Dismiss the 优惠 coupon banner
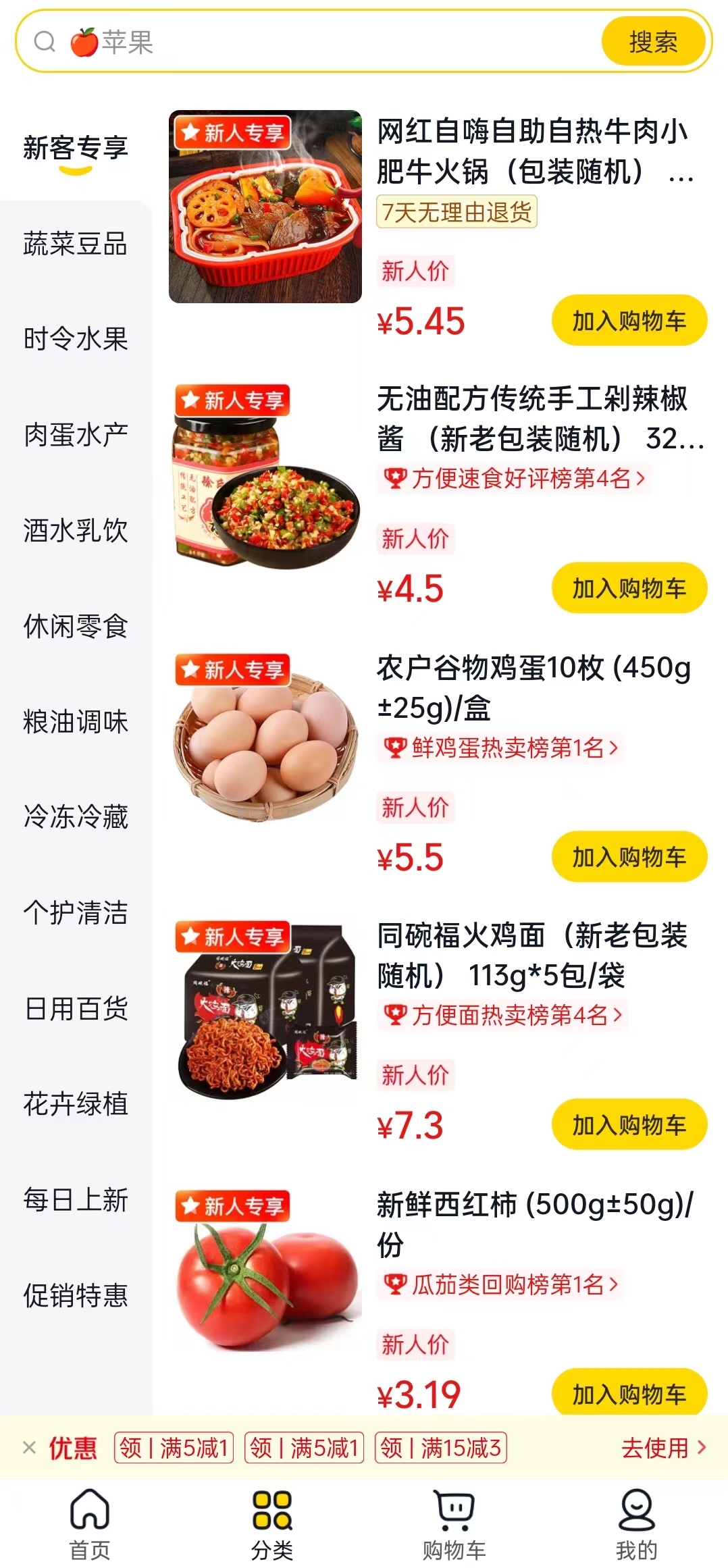This screenshot has width=728, height=1568. [x=29, y=1447]
